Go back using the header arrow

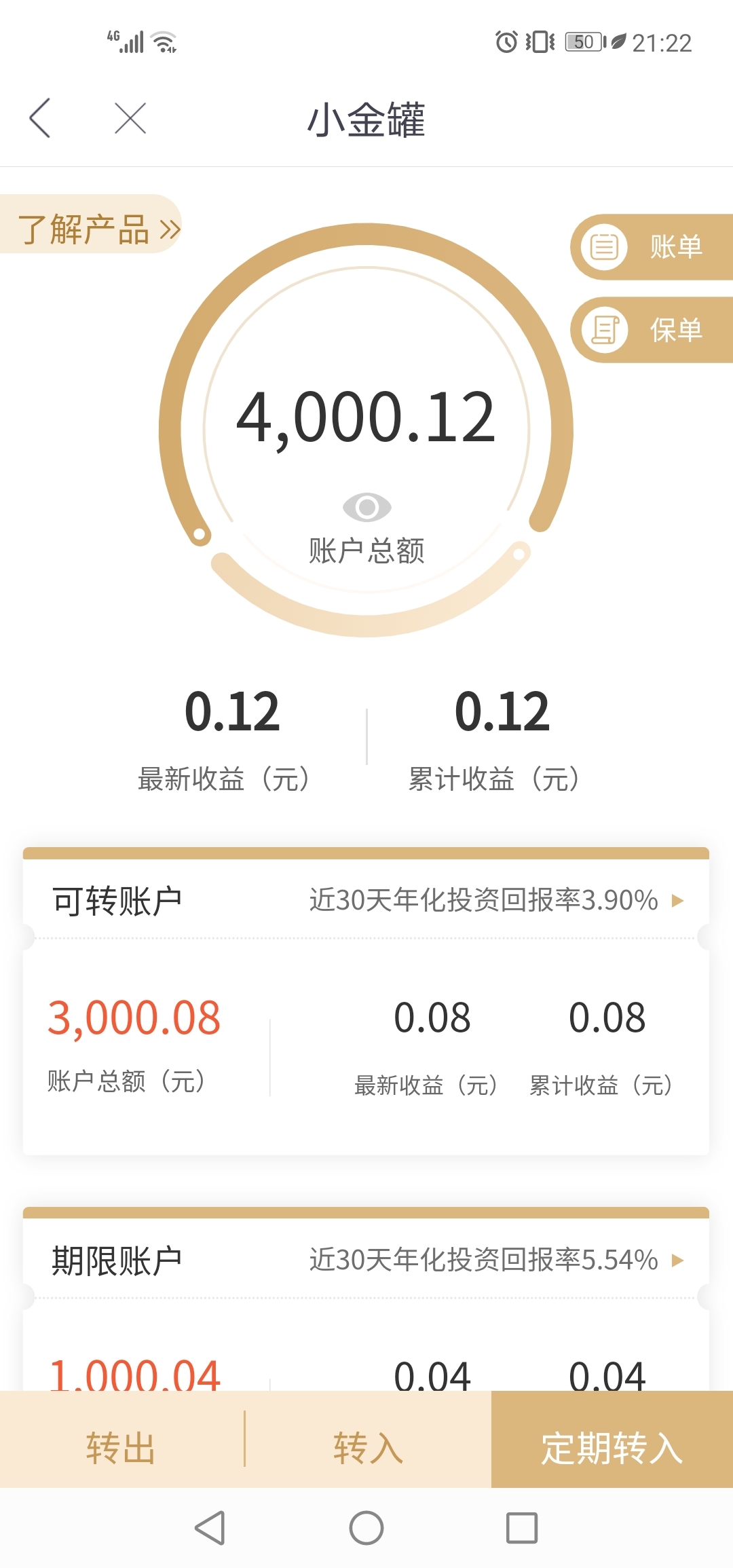click(40, 118)
